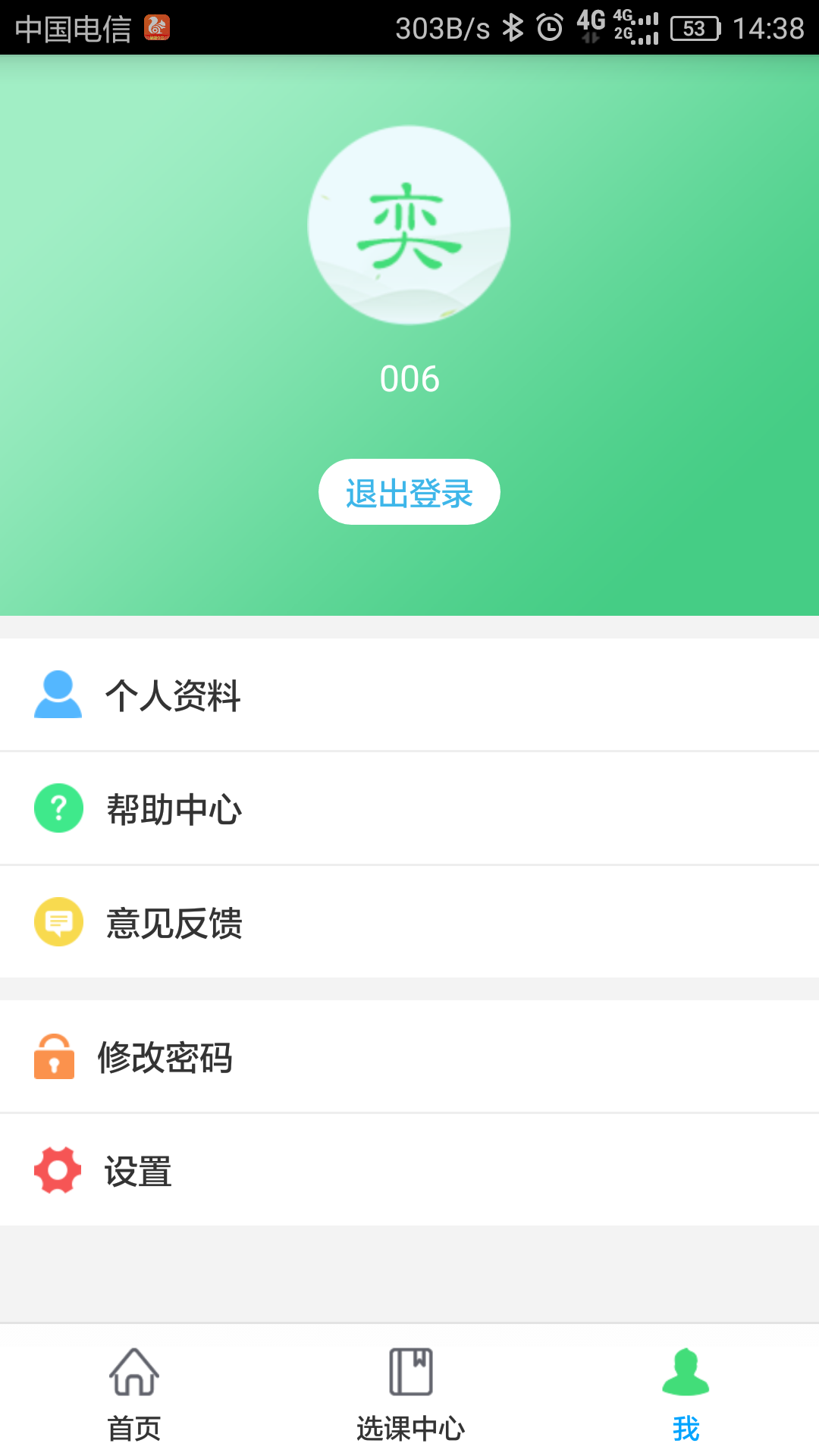
Task: Go to the 选课中心 tab
Action: pos(410,1394)
